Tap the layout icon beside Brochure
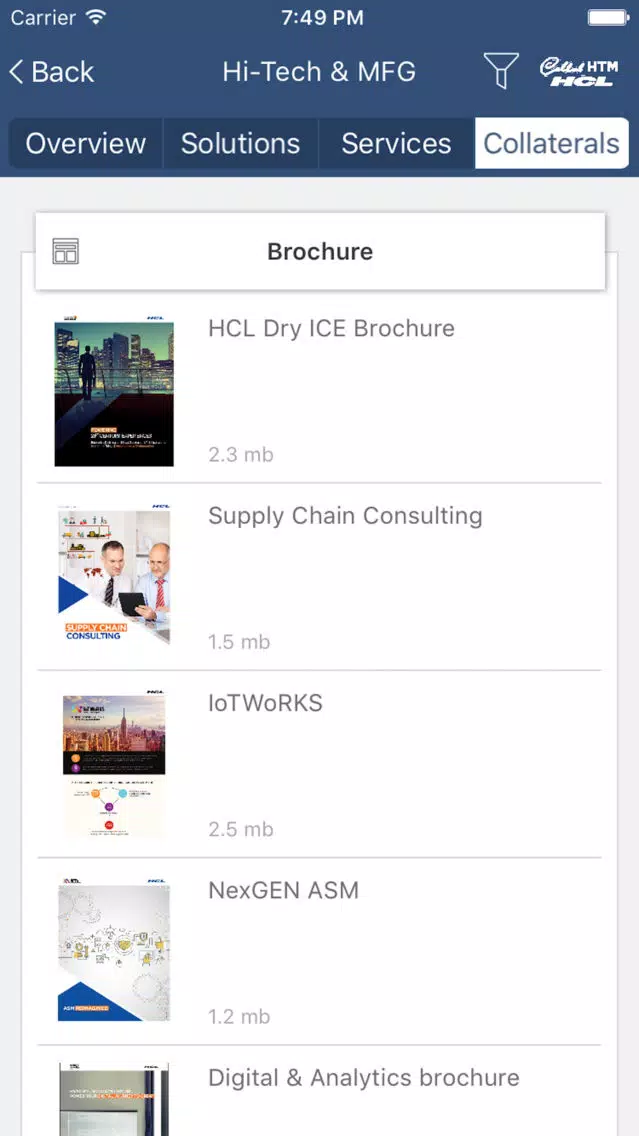The image size is (639, 1136). pos(66,251)
